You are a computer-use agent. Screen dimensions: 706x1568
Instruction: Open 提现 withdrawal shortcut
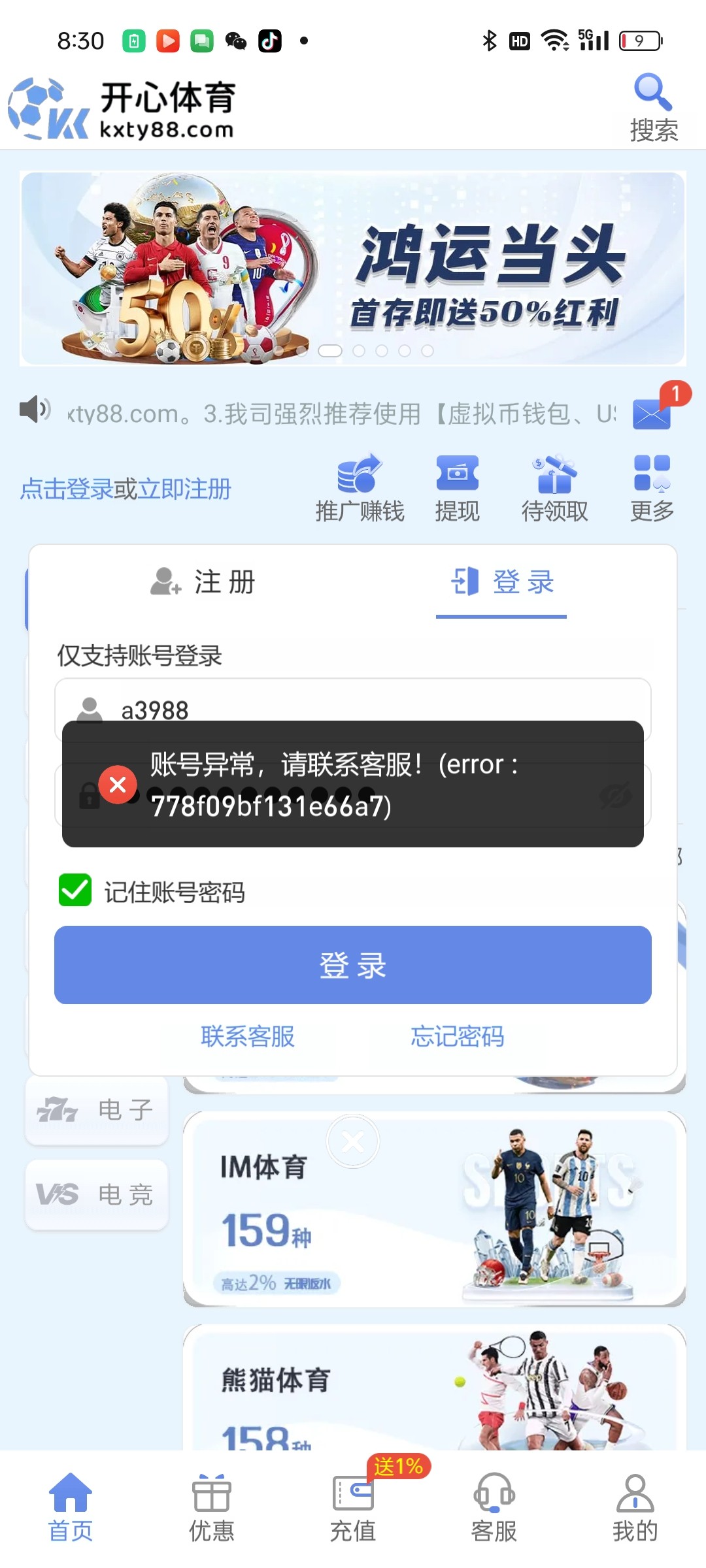click(x=457, y=488)
